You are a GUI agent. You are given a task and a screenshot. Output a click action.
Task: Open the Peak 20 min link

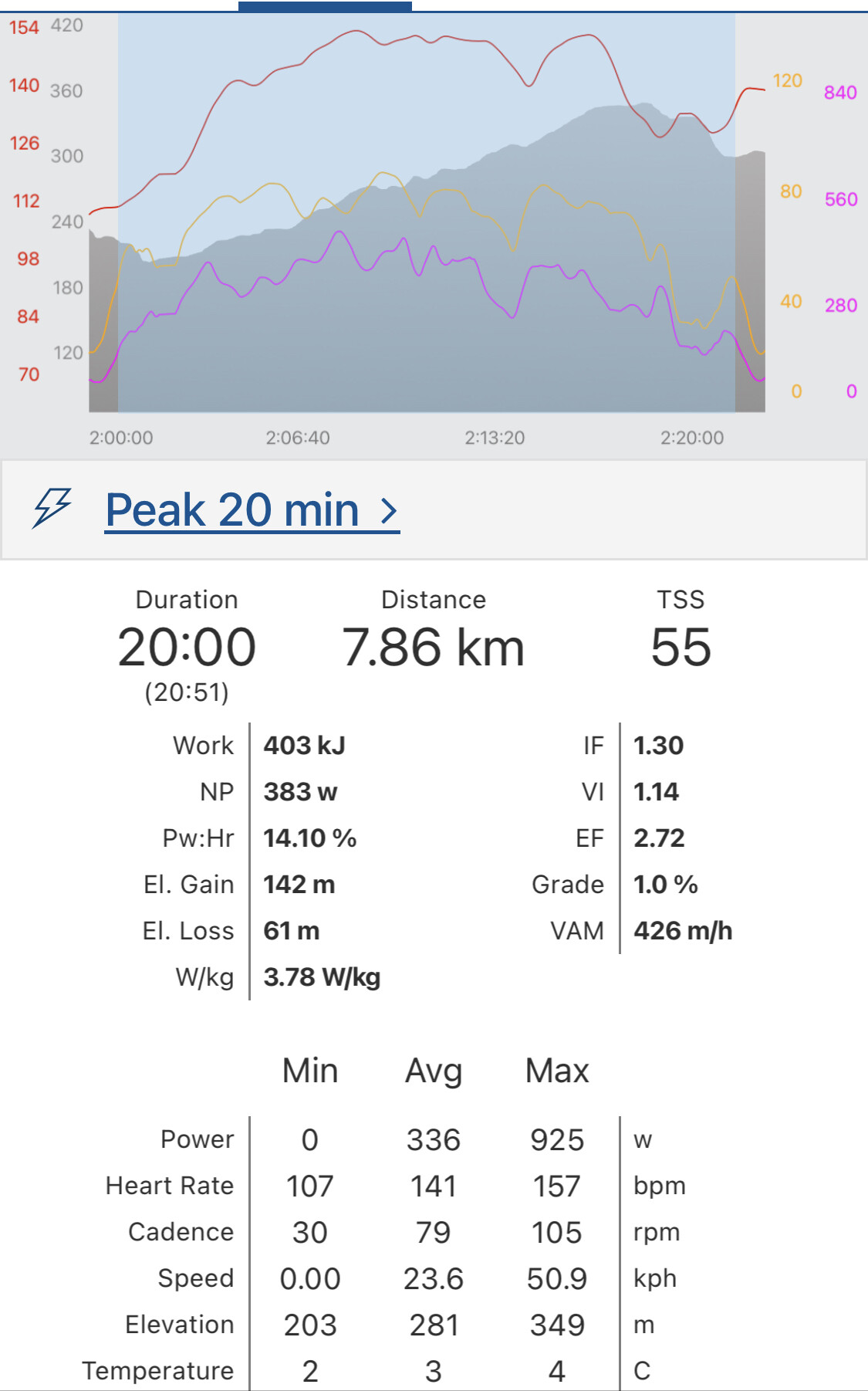(252, 510)
